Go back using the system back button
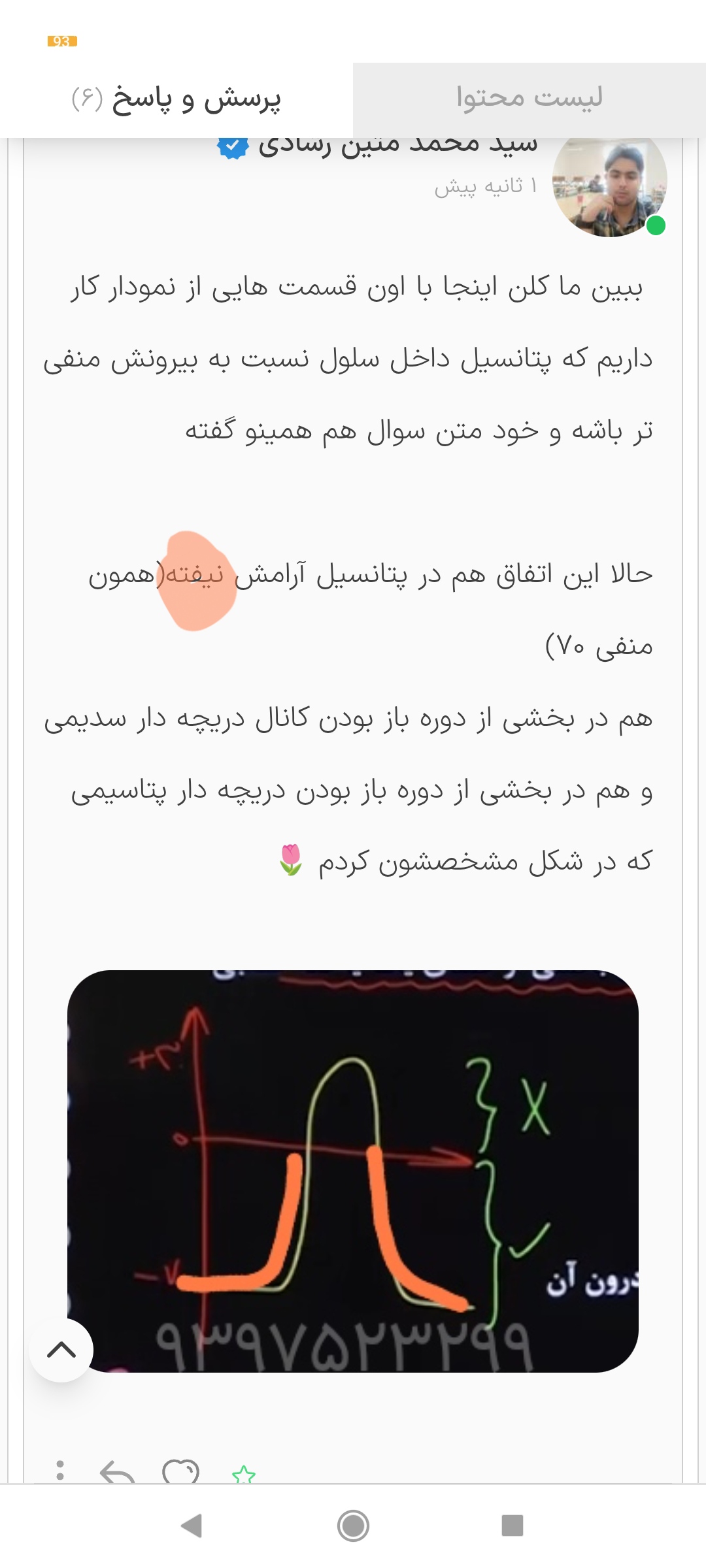The image size is (706, 1568). [x=192, y=1526]
